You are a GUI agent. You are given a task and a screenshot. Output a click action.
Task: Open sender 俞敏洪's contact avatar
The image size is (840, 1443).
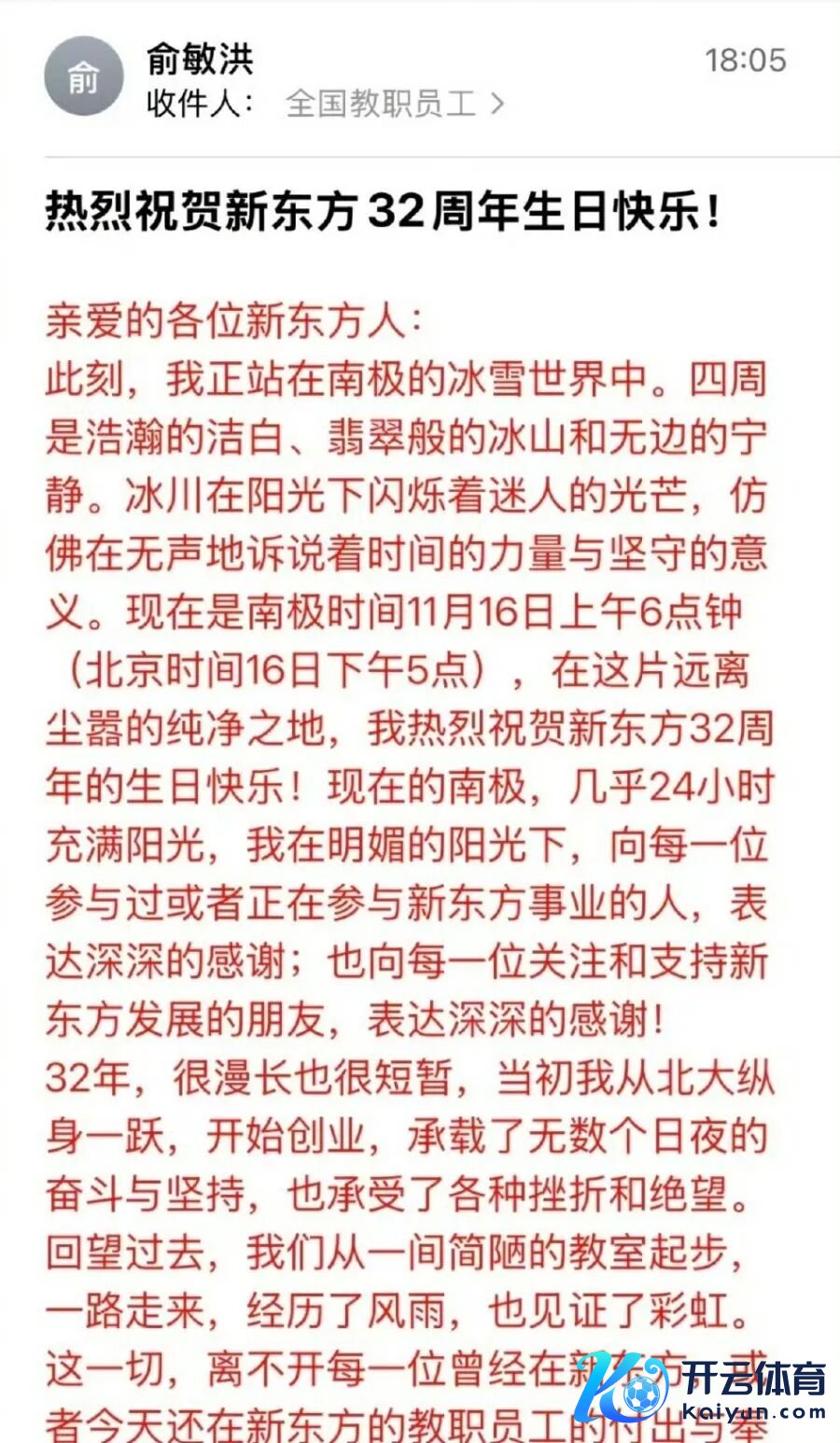click(x=84, y=77)
